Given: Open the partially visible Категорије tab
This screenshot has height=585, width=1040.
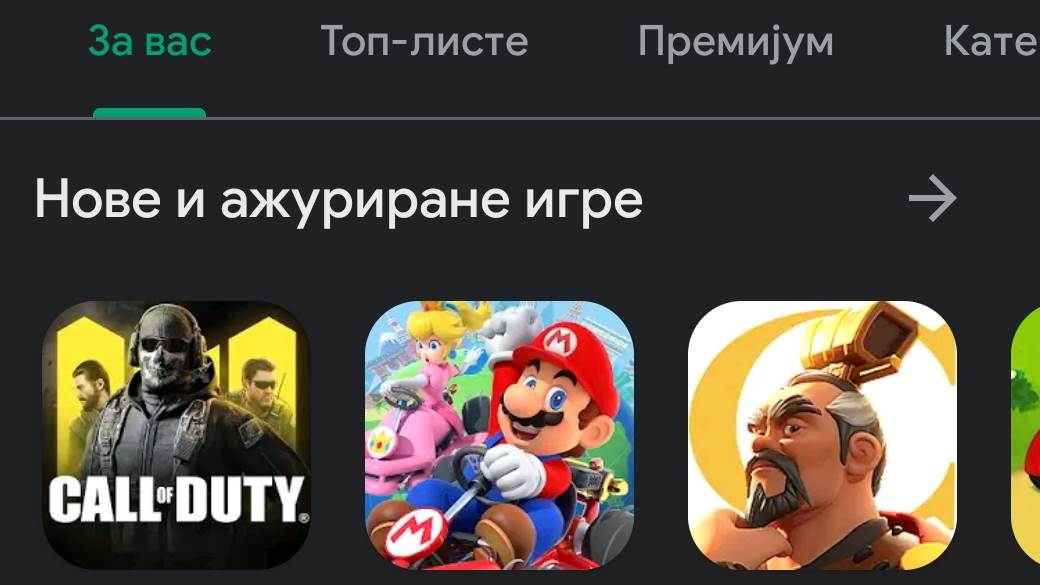Looking at the screenshot, I should click(x=989, y=42).
